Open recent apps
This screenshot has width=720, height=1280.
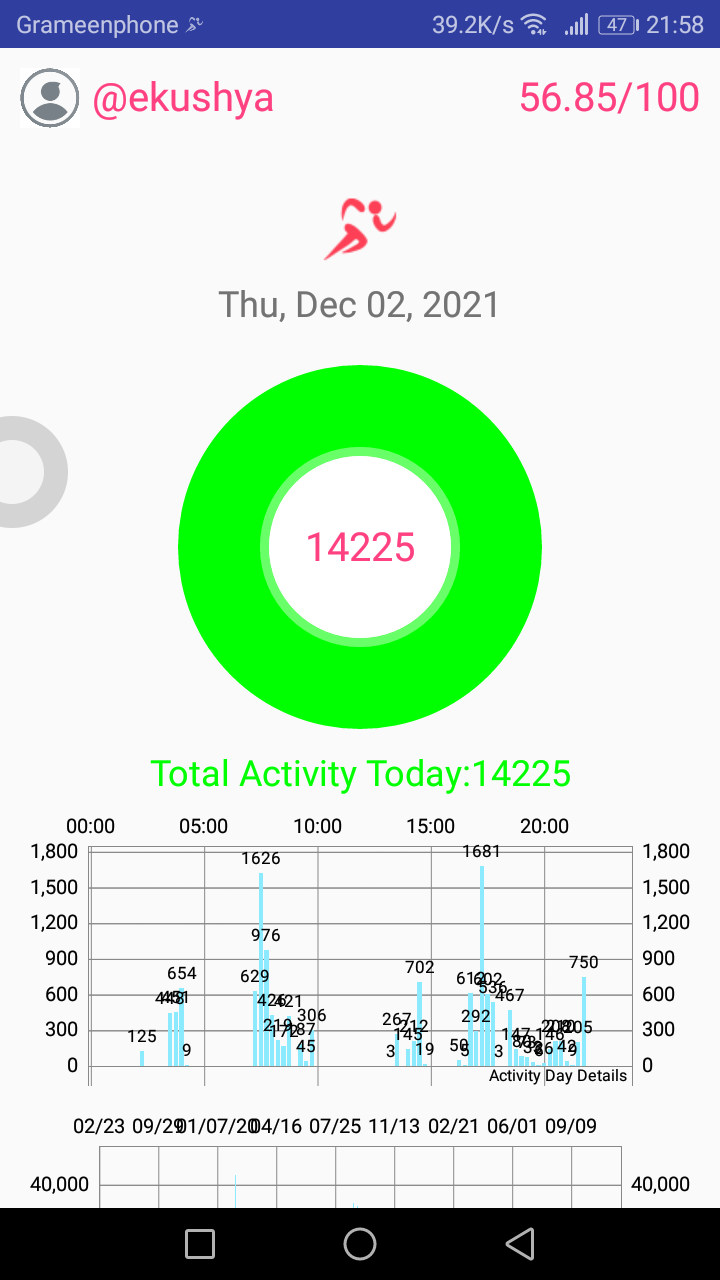click(200, 1244)
